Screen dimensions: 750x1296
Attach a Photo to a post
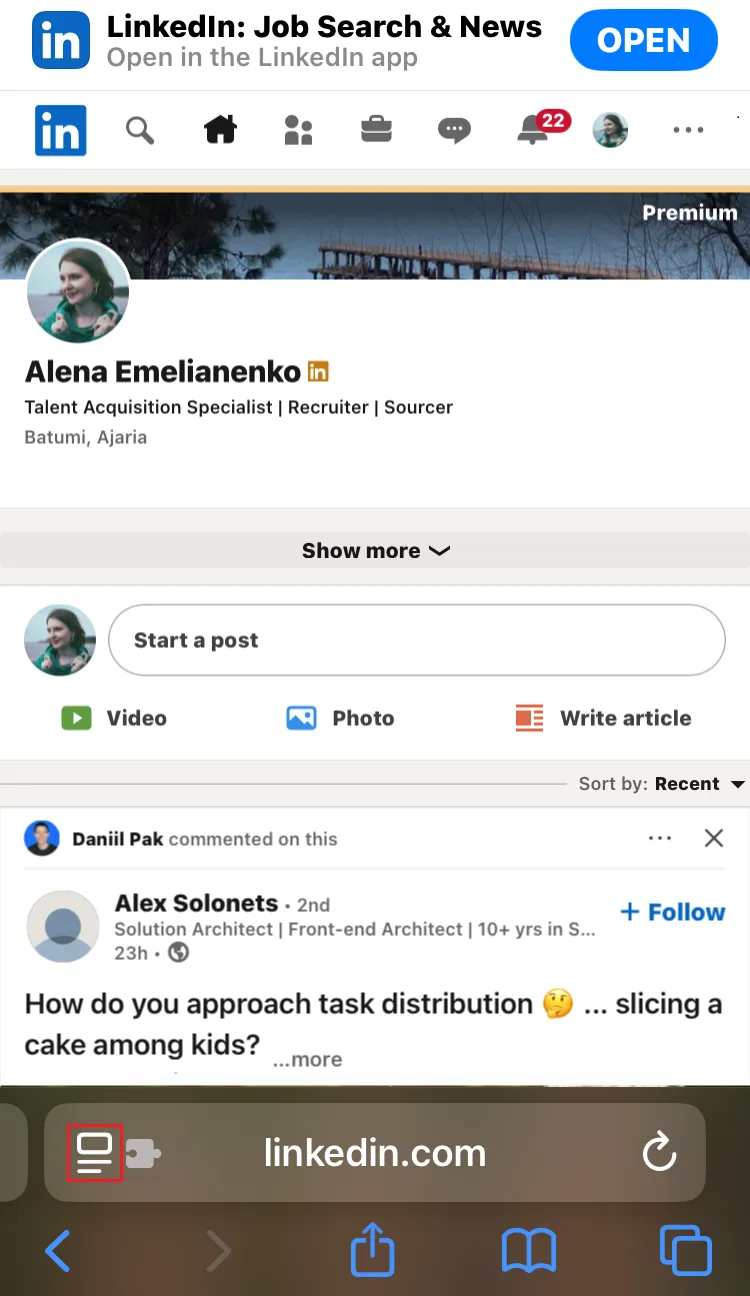pos(340,718)
